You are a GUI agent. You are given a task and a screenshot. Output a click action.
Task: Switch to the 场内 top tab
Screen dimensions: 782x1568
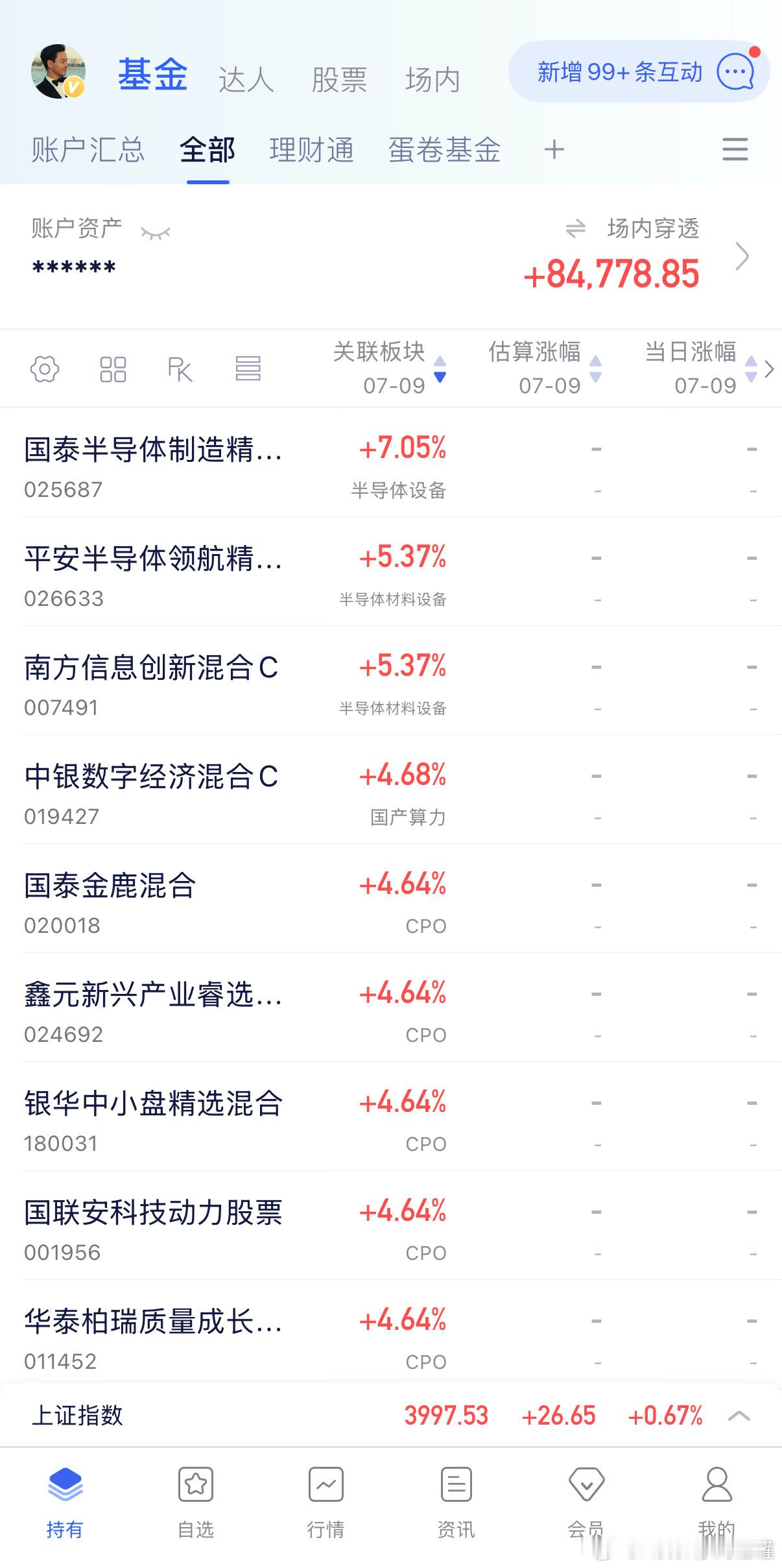(432, 80)
